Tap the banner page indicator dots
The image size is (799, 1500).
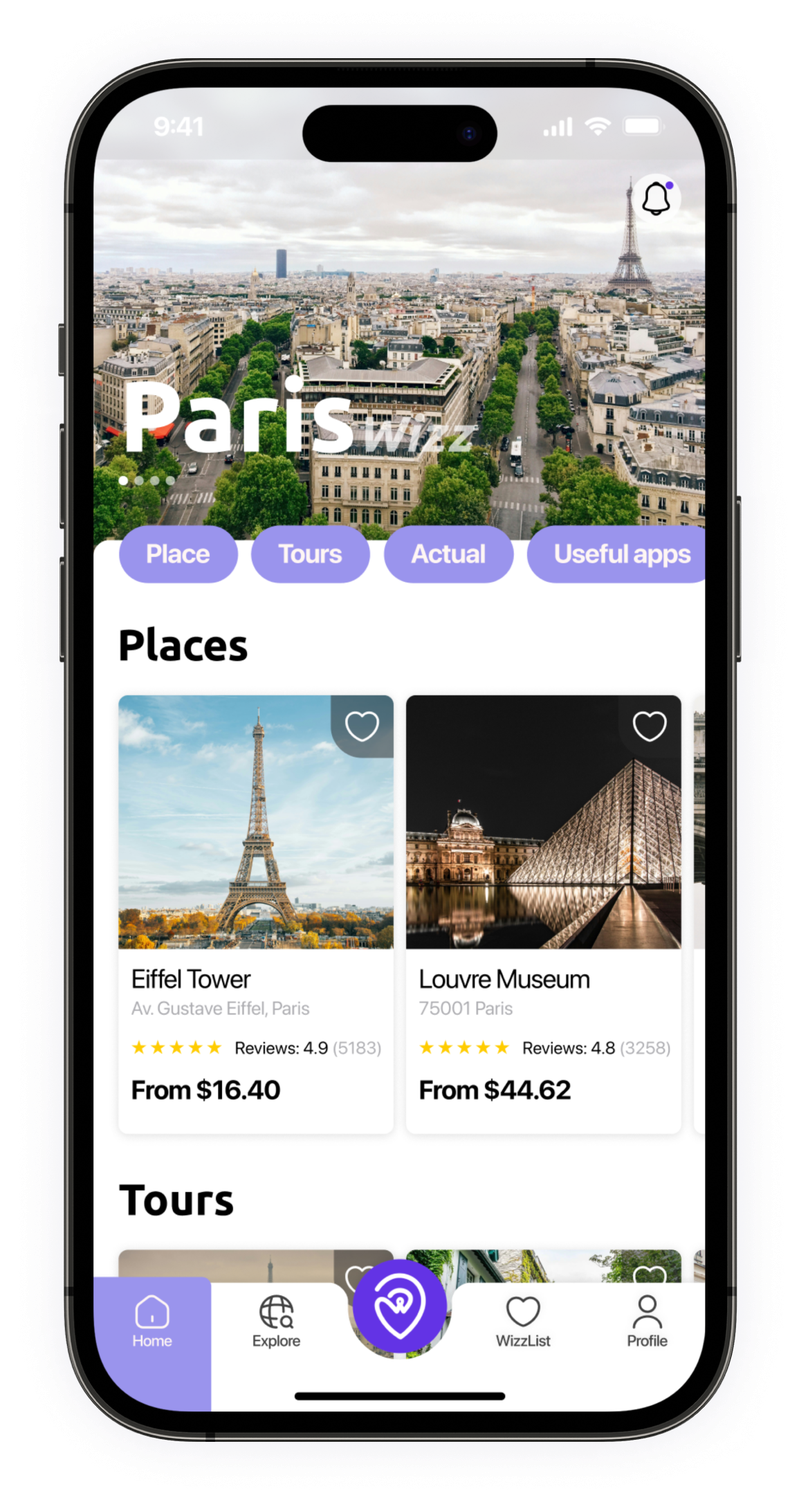[x=147, y=481]
